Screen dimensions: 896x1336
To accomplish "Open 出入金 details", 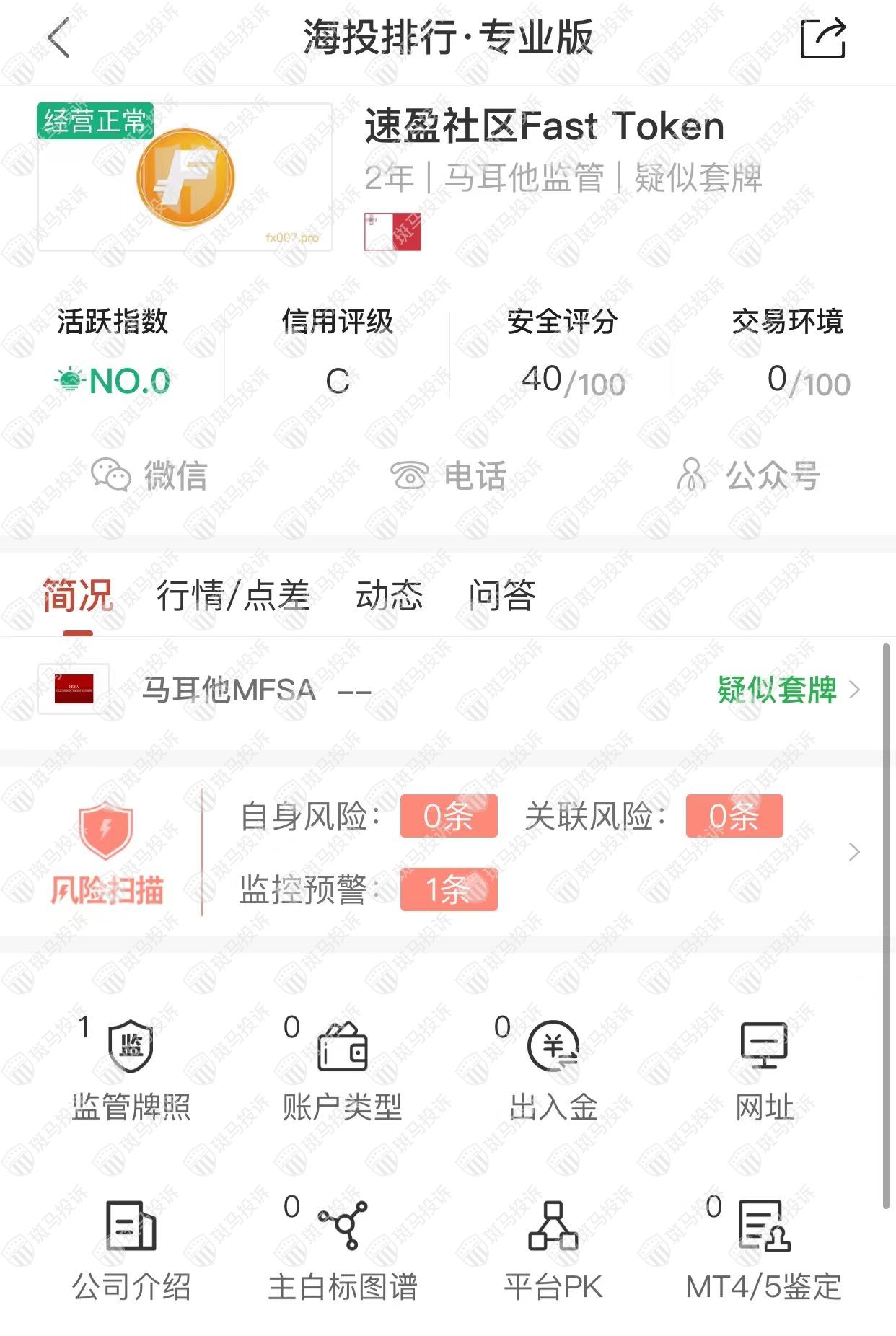I will 553,1069.
